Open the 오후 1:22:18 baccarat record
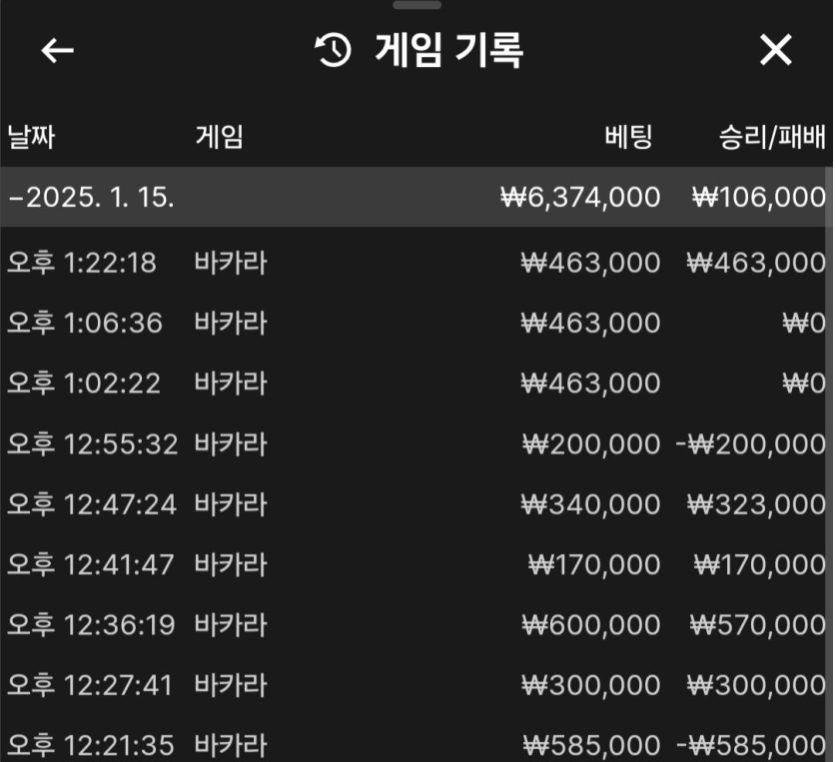The image size is (835, 762). click(x=415, y=263)
